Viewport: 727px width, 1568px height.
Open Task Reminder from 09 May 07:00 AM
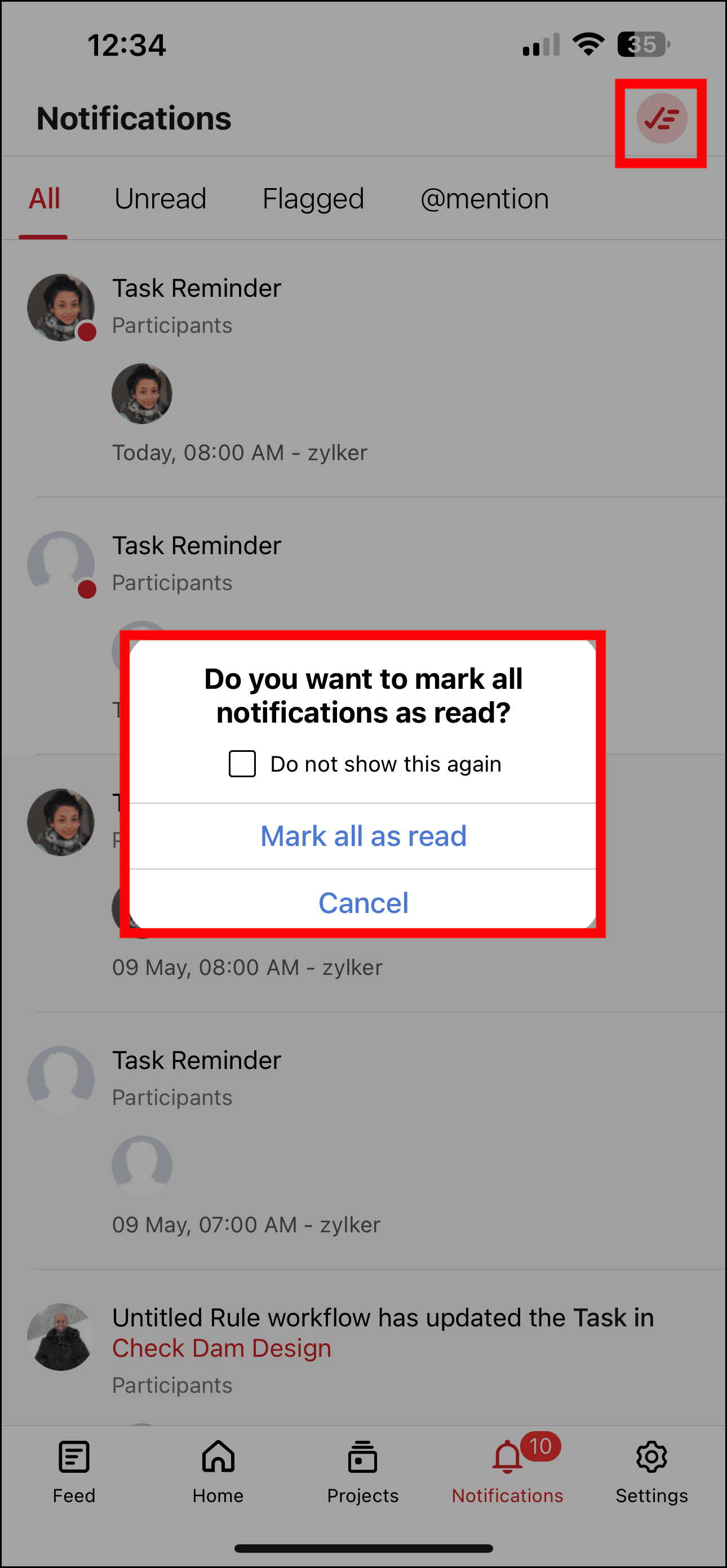pos(196,1061)
